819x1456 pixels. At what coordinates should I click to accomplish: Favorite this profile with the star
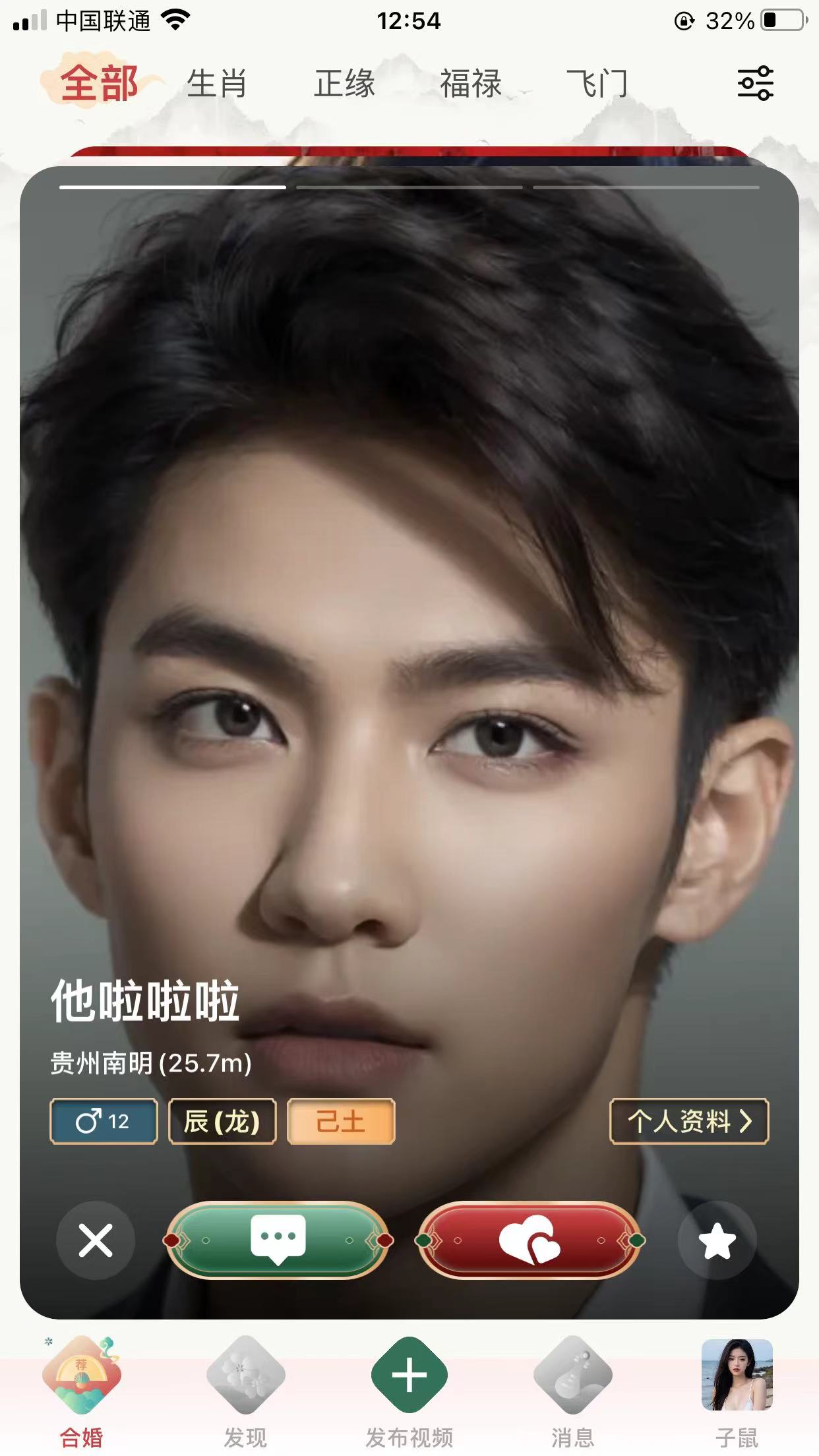pos(717,1240)
